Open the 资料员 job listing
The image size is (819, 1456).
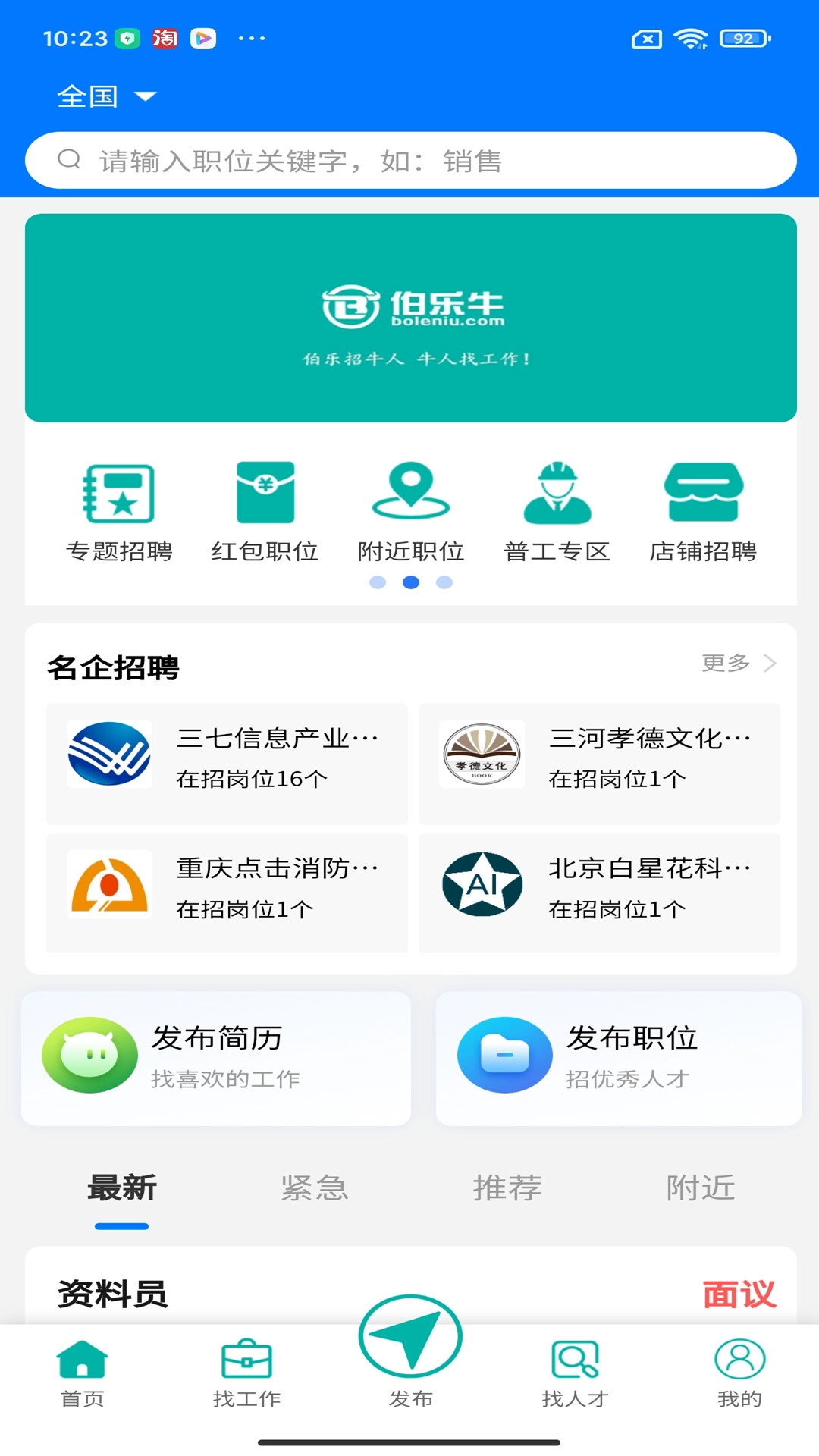114,1291
